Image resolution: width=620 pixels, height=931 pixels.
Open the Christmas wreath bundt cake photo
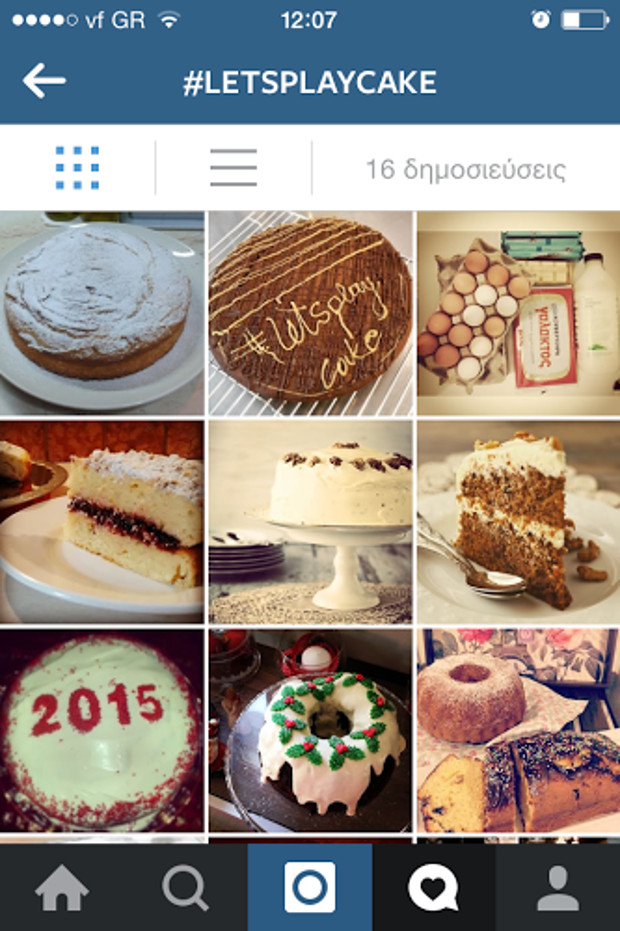pyautogui.click(x=310, y=730)
